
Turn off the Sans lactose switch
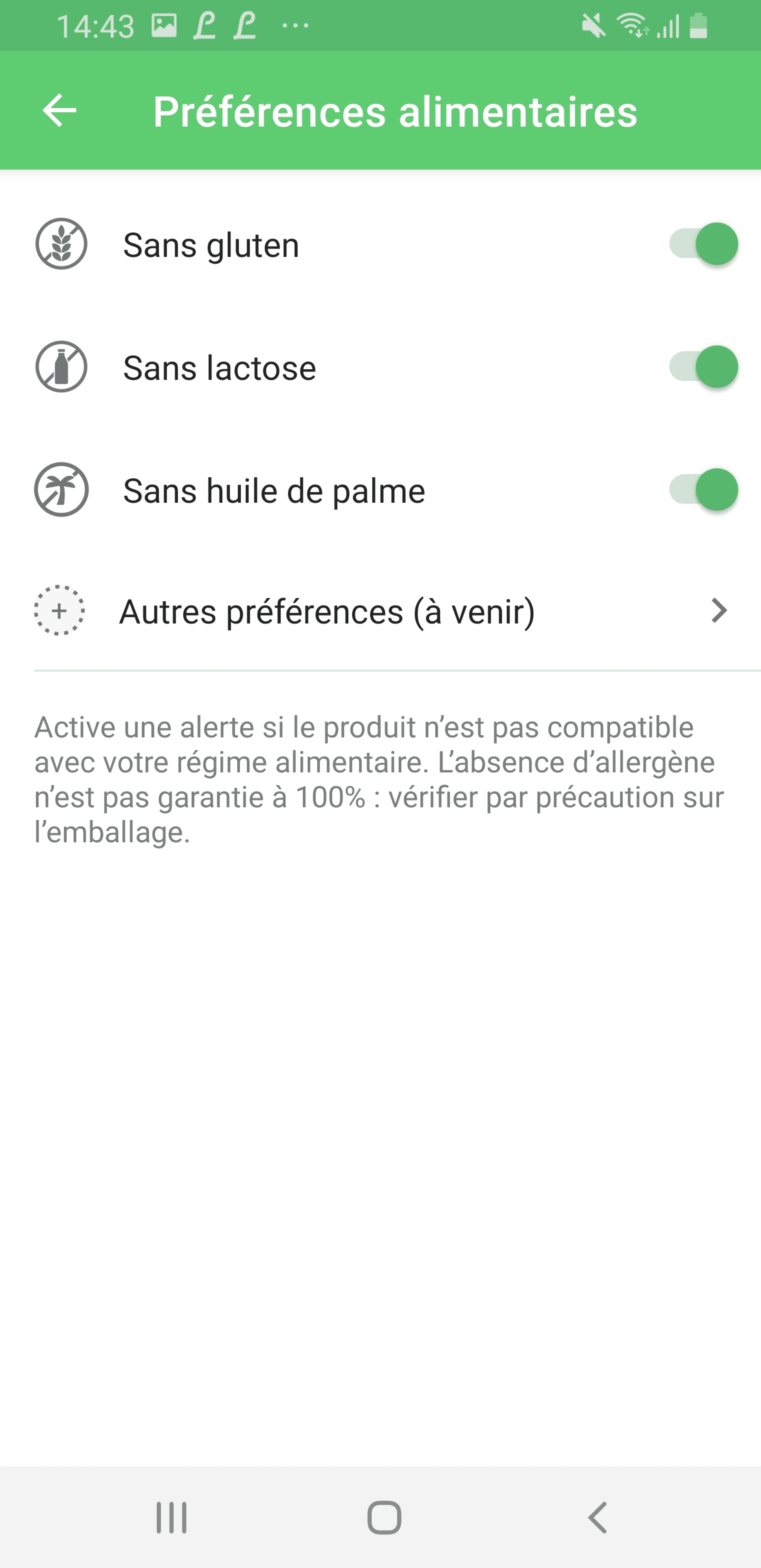click(x=703, y=367)
